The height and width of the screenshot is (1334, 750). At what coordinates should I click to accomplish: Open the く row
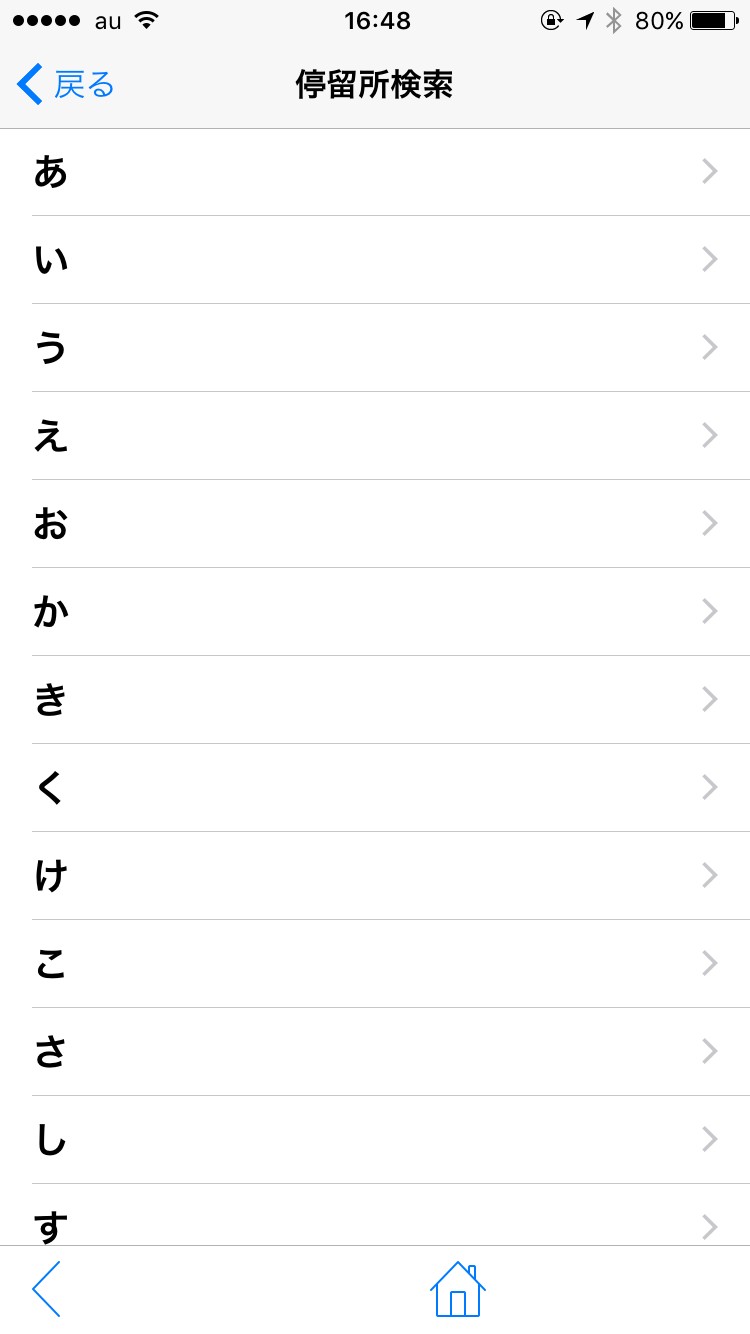coord(375,788)
